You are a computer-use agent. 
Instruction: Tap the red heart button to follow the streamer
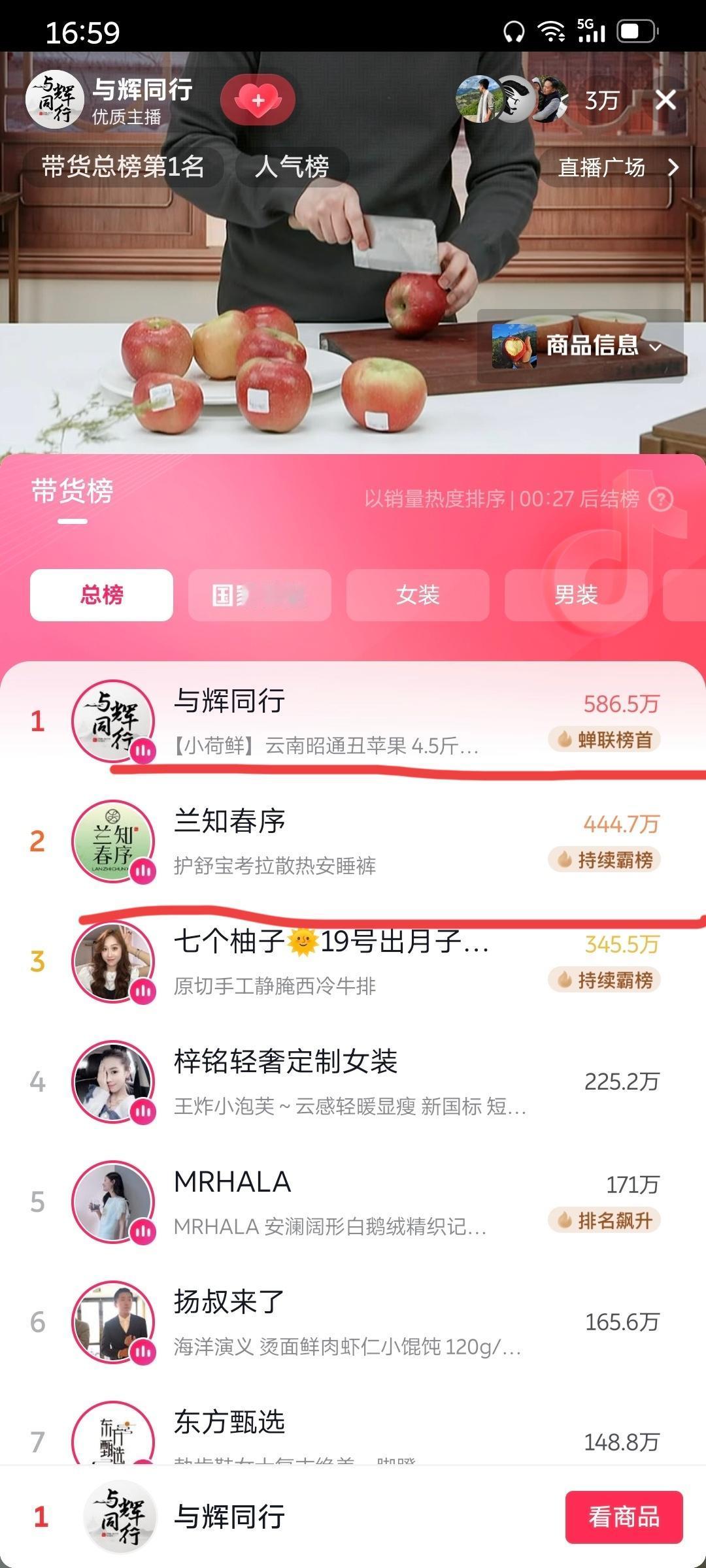click(x=260, y=99)
